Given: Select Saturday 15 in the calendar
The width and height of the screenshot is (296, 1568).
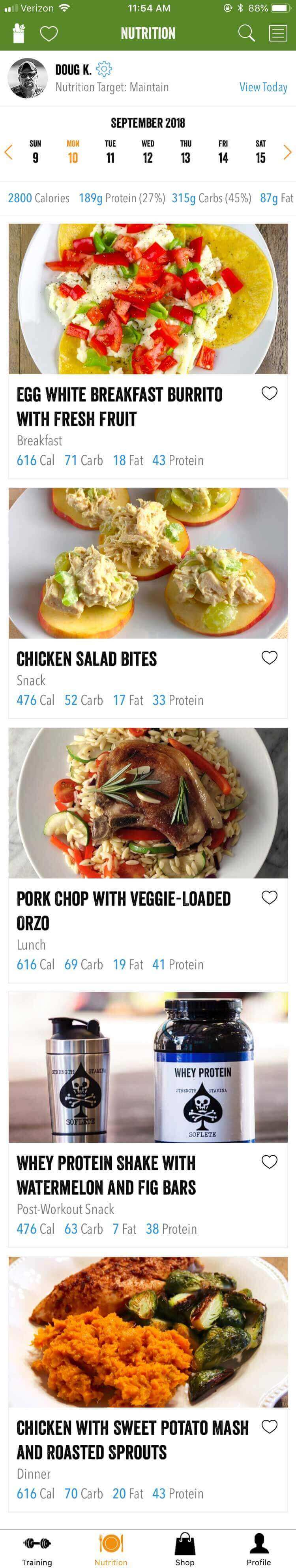Looking at the screenshot, I should [261, 152].
